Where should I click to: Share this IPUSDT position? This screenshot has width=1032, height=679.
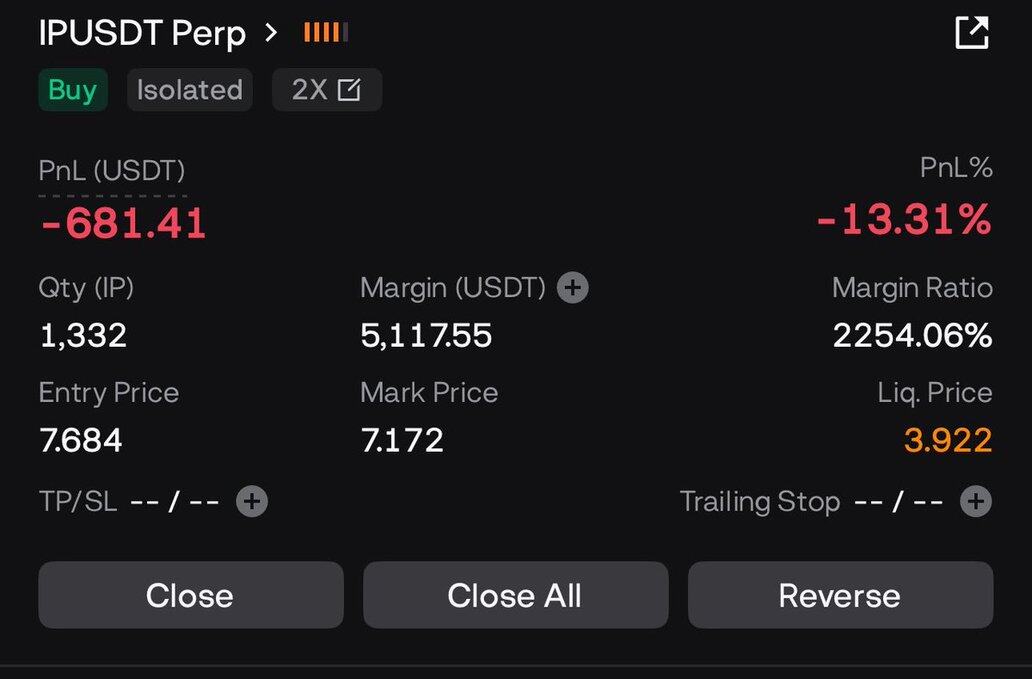[x=971, y=33]
